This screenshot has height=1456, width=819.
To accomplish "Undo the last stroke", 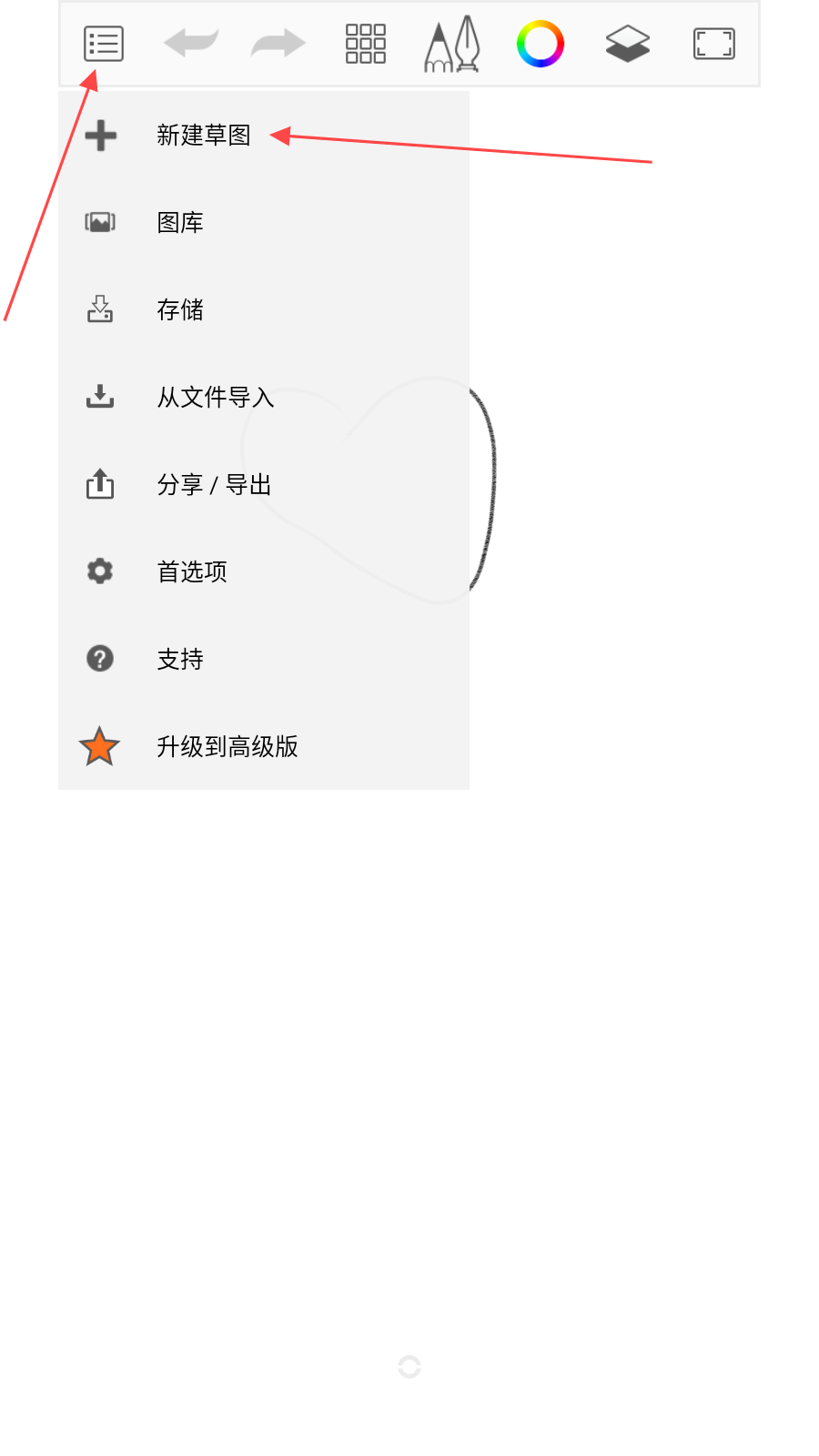I will 191,43.
